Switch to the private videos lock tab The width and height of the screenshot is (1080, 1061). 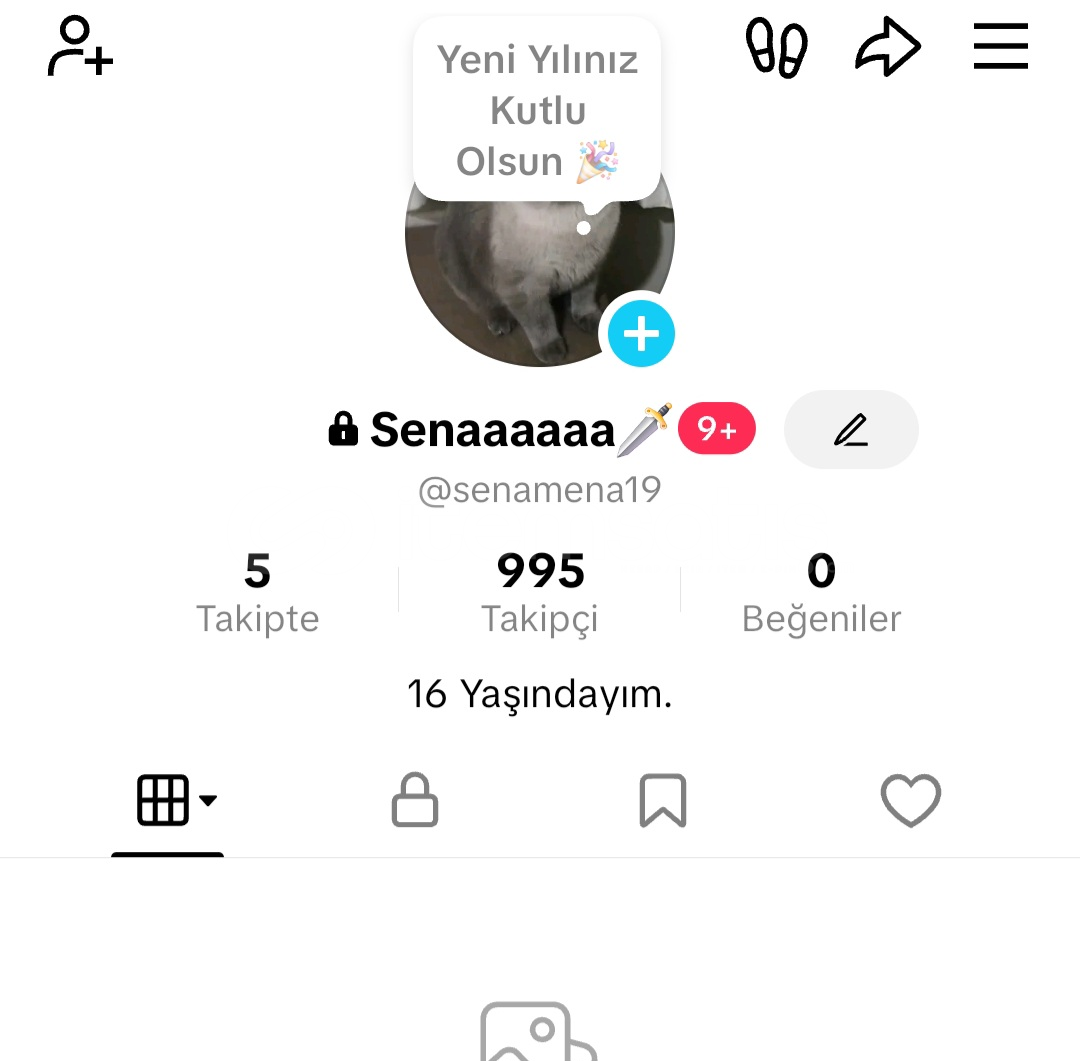click(415, 801)
